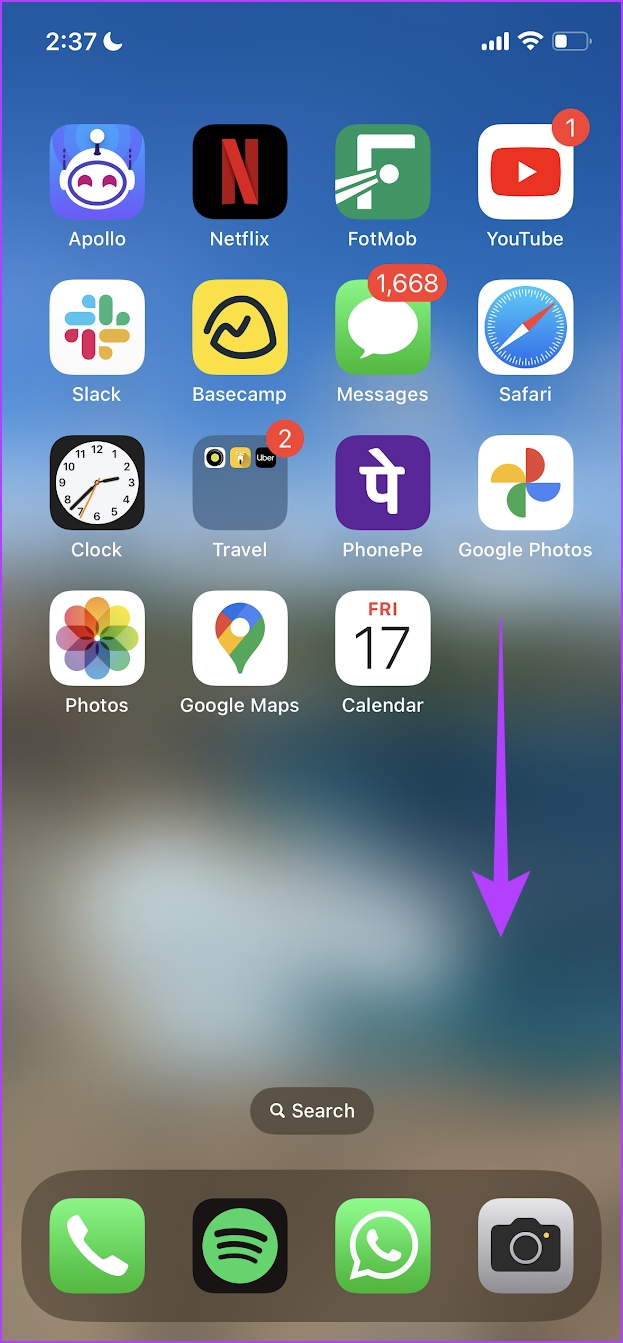Tap the Search pill above the dock

coord(312,1111)
